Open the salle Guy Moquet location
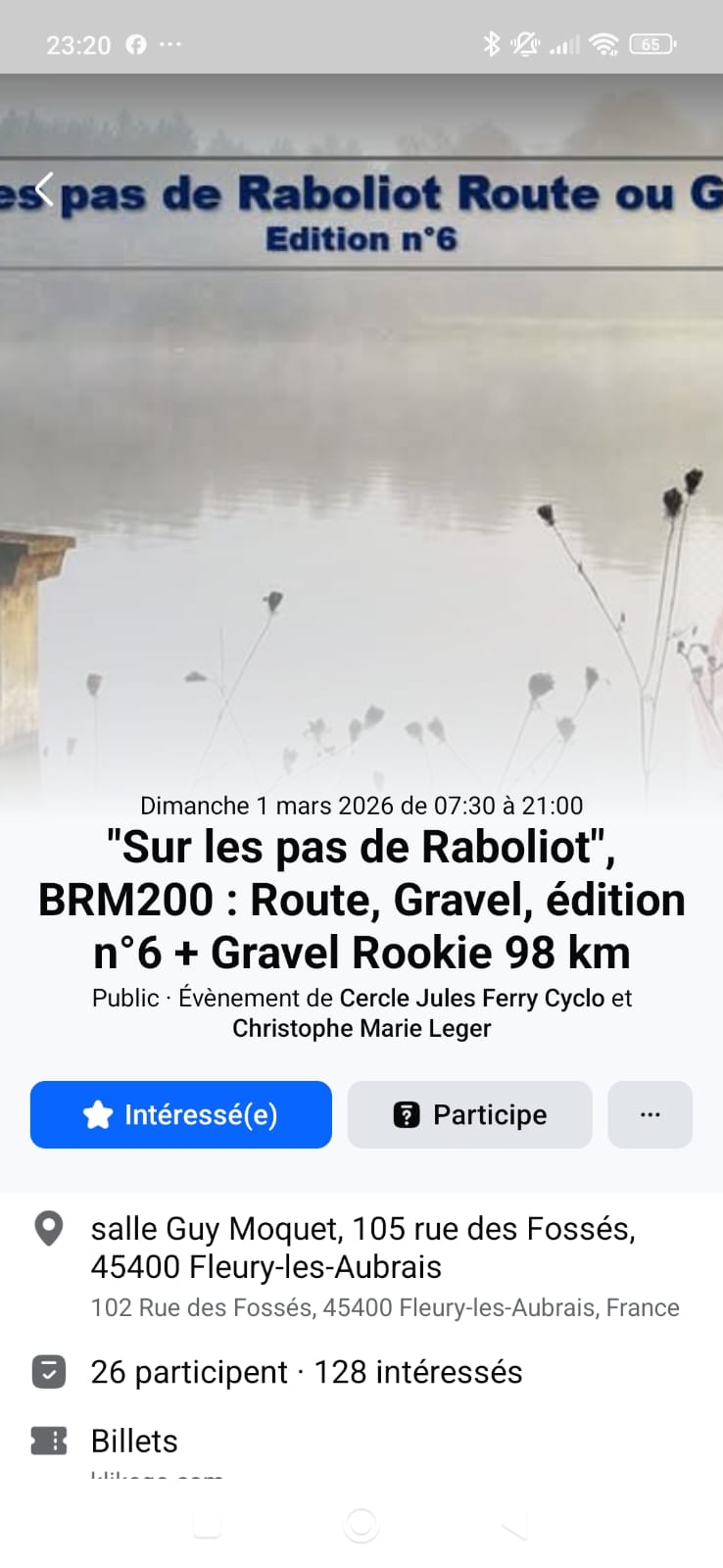The image size is (723, 1568). point(362,1248)
